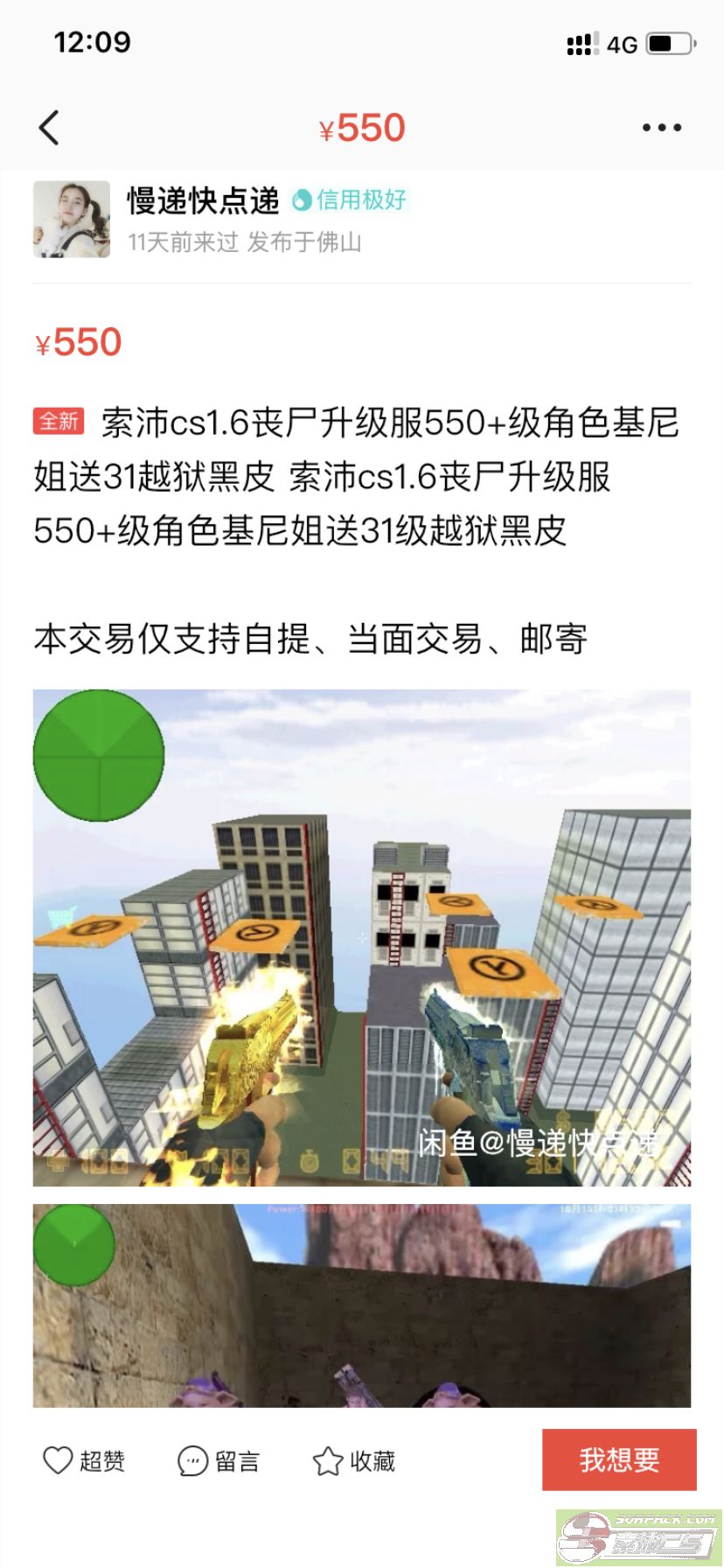View the skyscraper game screenshot
This screenshot has width=724, height=1568.
pyautogui.click(x=362, y=938)
